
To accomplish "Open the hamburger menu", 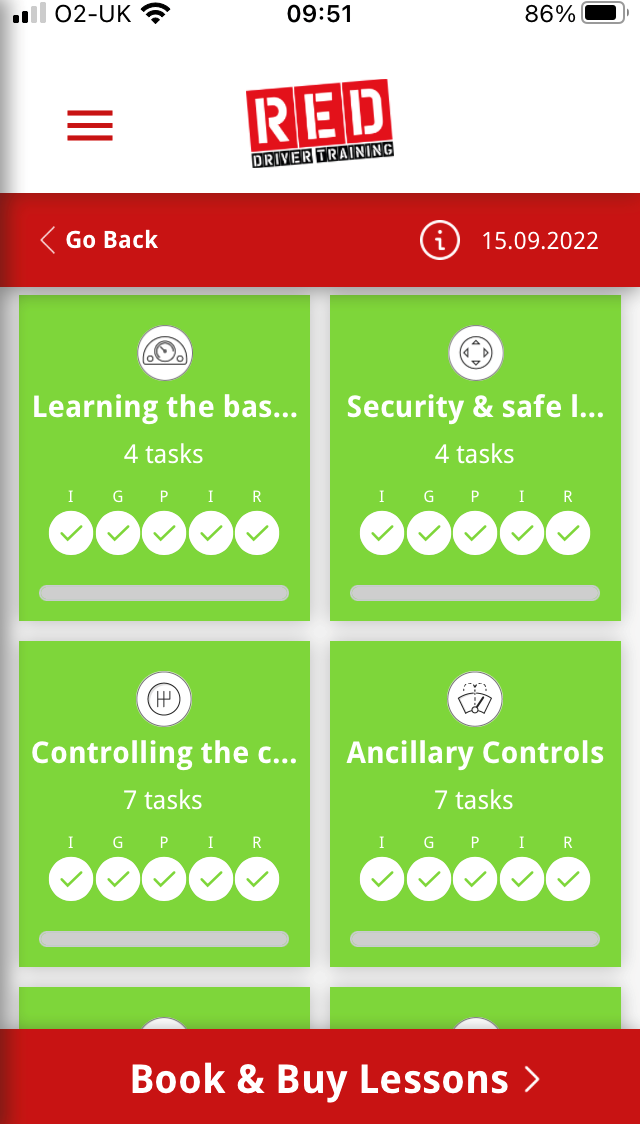I will click(x=90, y=125).
